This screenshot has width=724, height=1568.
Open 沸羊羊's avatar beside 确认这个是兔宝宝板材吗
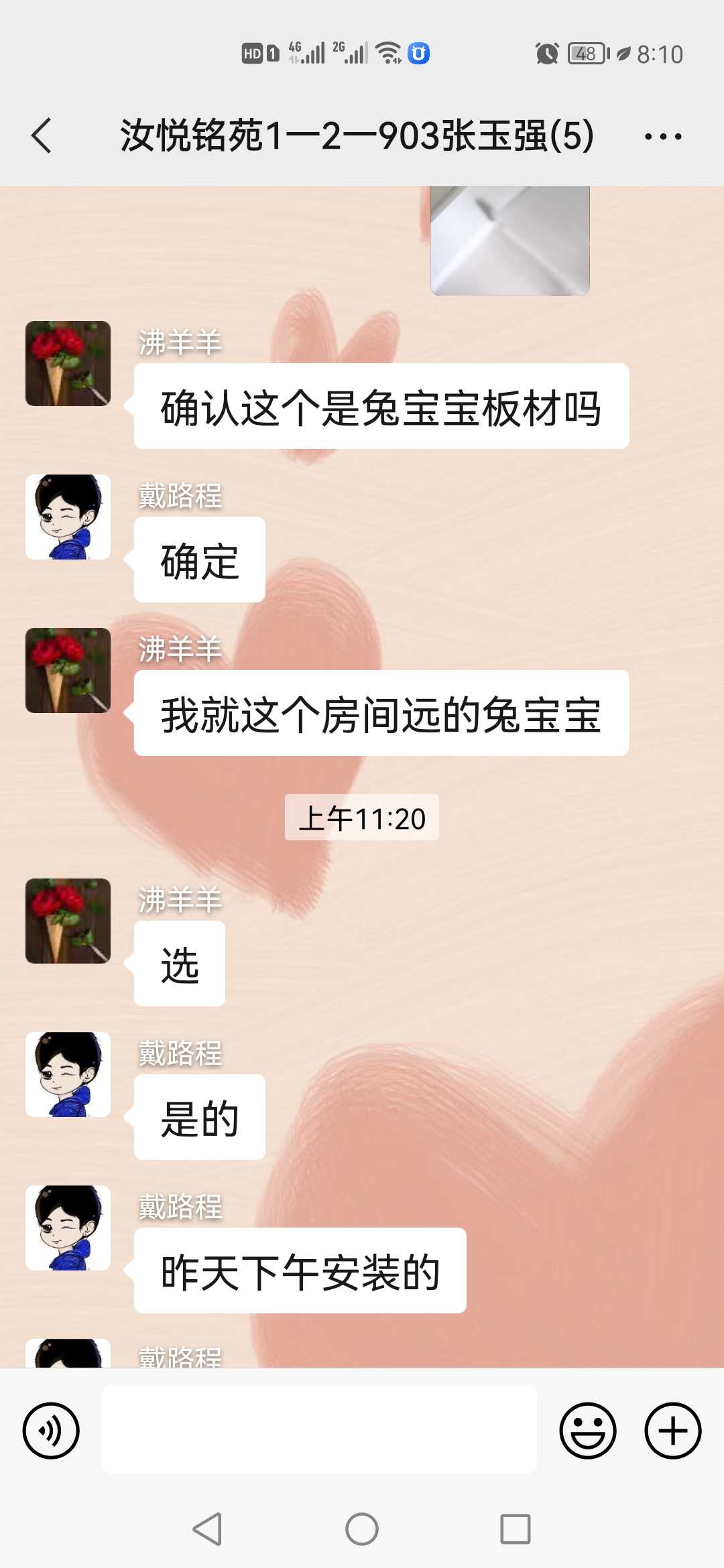point(68,363)
